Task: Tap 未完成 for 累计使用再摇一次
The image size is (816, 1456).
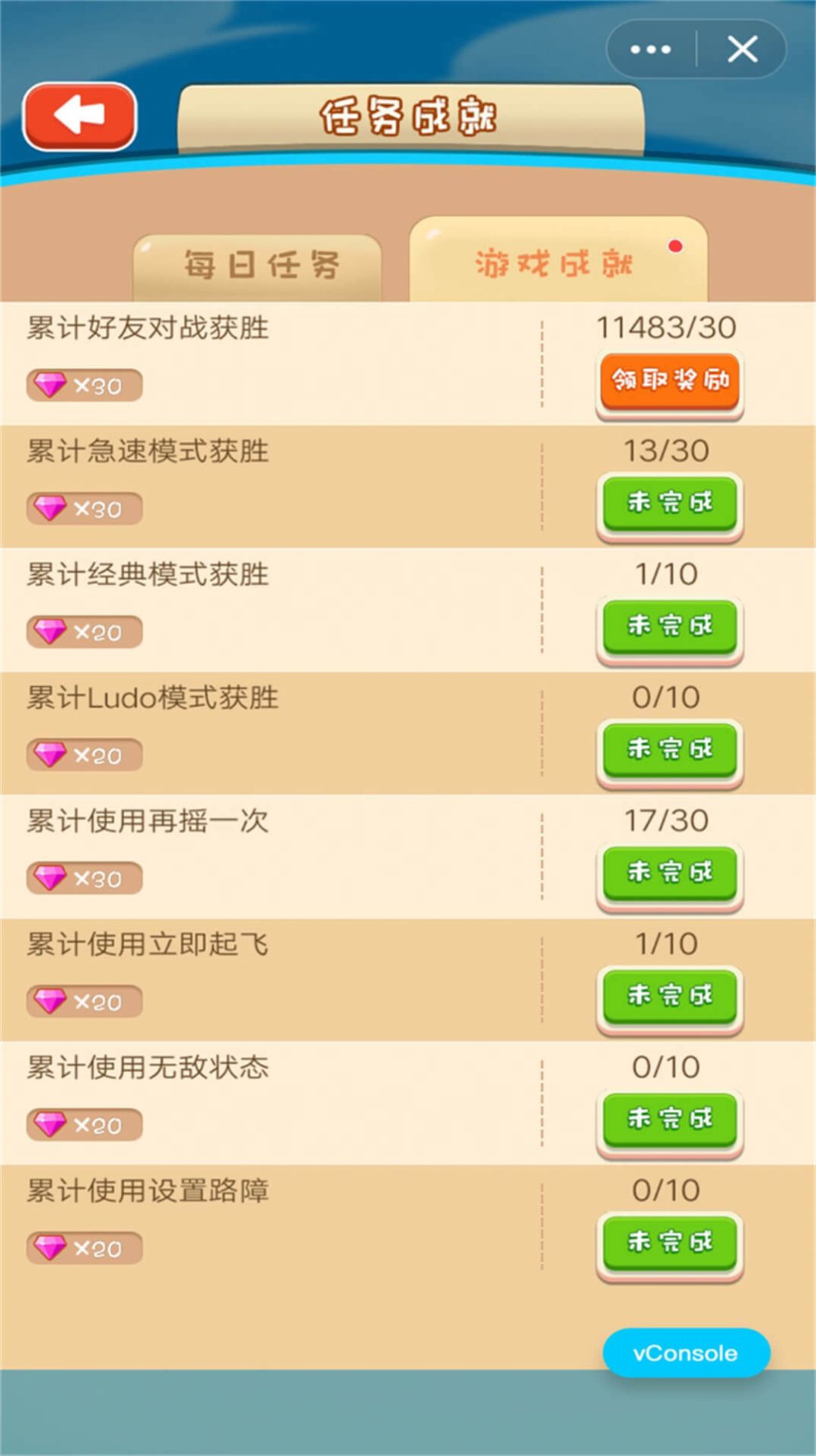Action: pyautogui.click(x=670, y=872)
